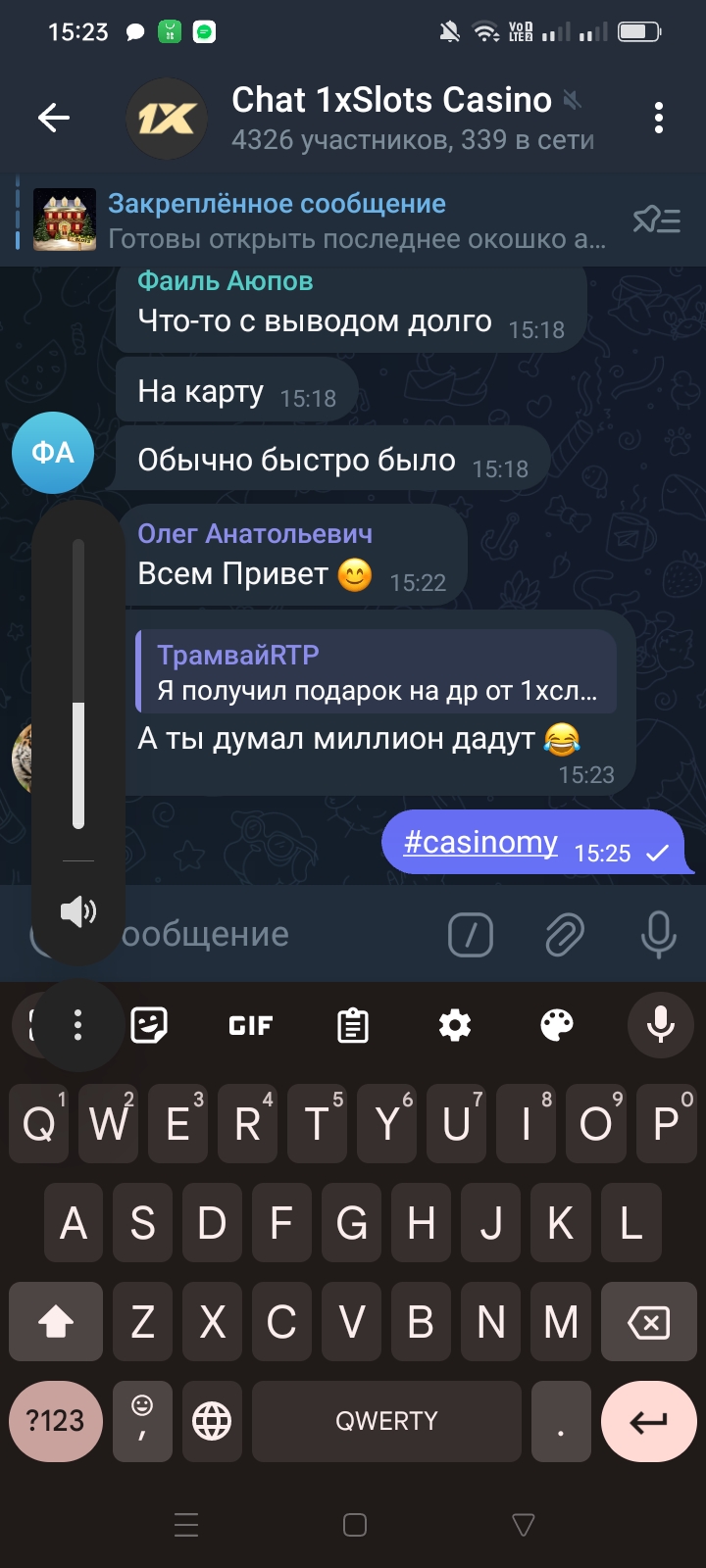Show the list of pinned messages
Screen dimensions: 706x1568
click(x=656, y=220)
